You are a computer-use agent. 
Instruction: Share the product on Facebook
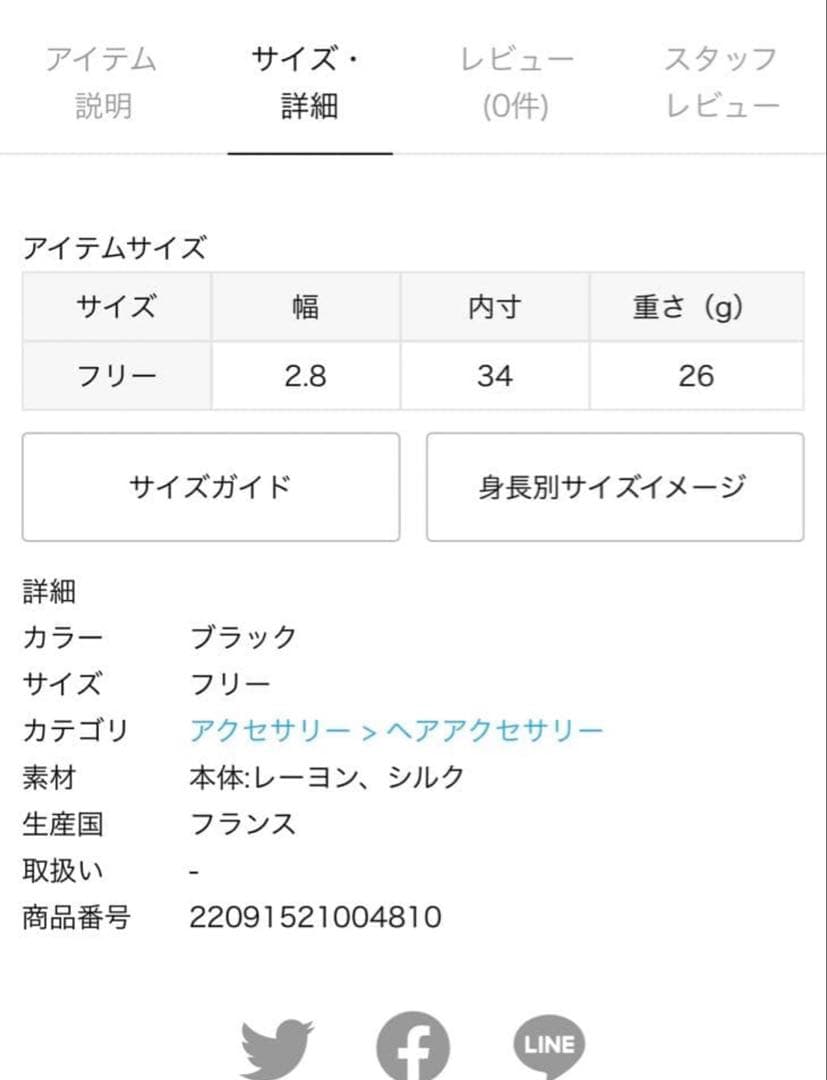(413, 1045)
